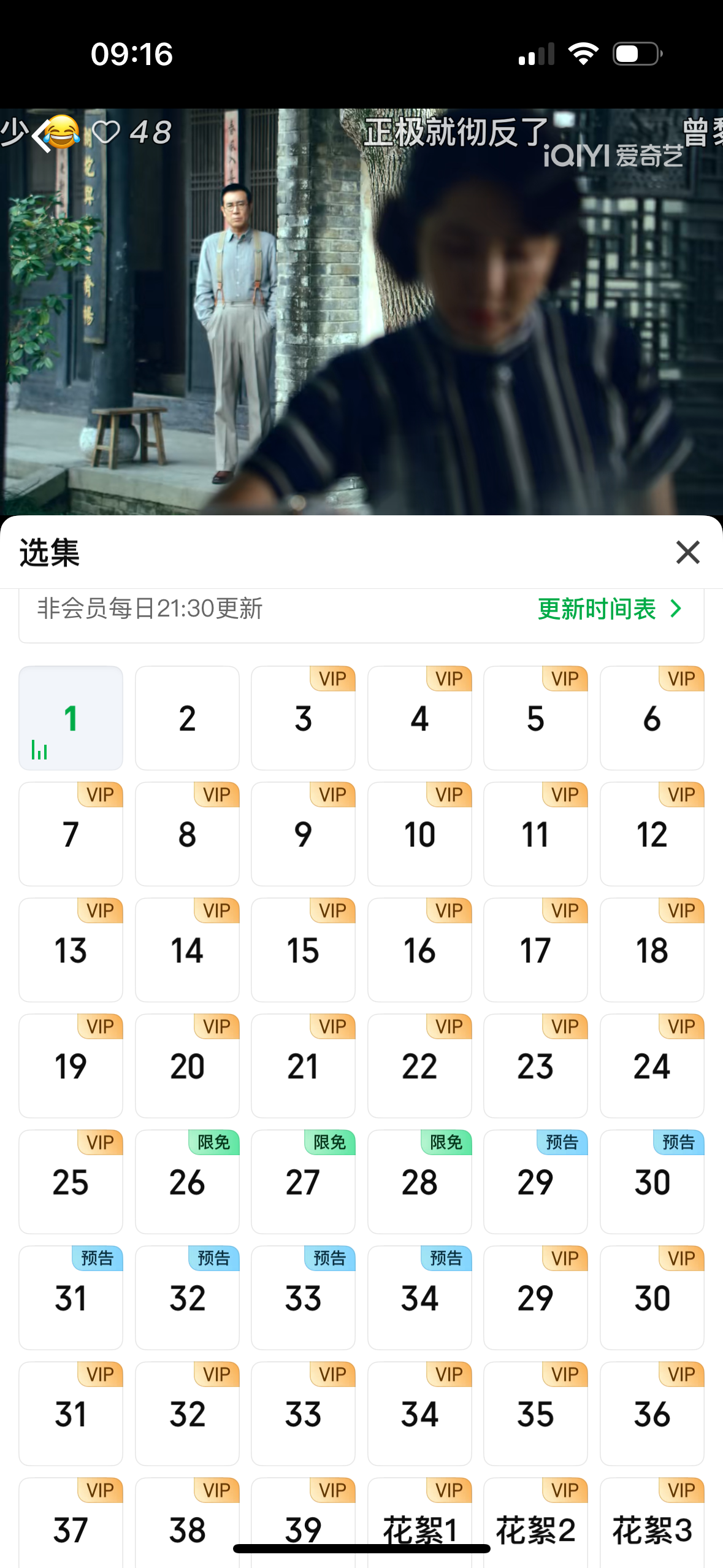Select episode 2
This screenshot has height=1568, width=723.
(x=187, y=718)
